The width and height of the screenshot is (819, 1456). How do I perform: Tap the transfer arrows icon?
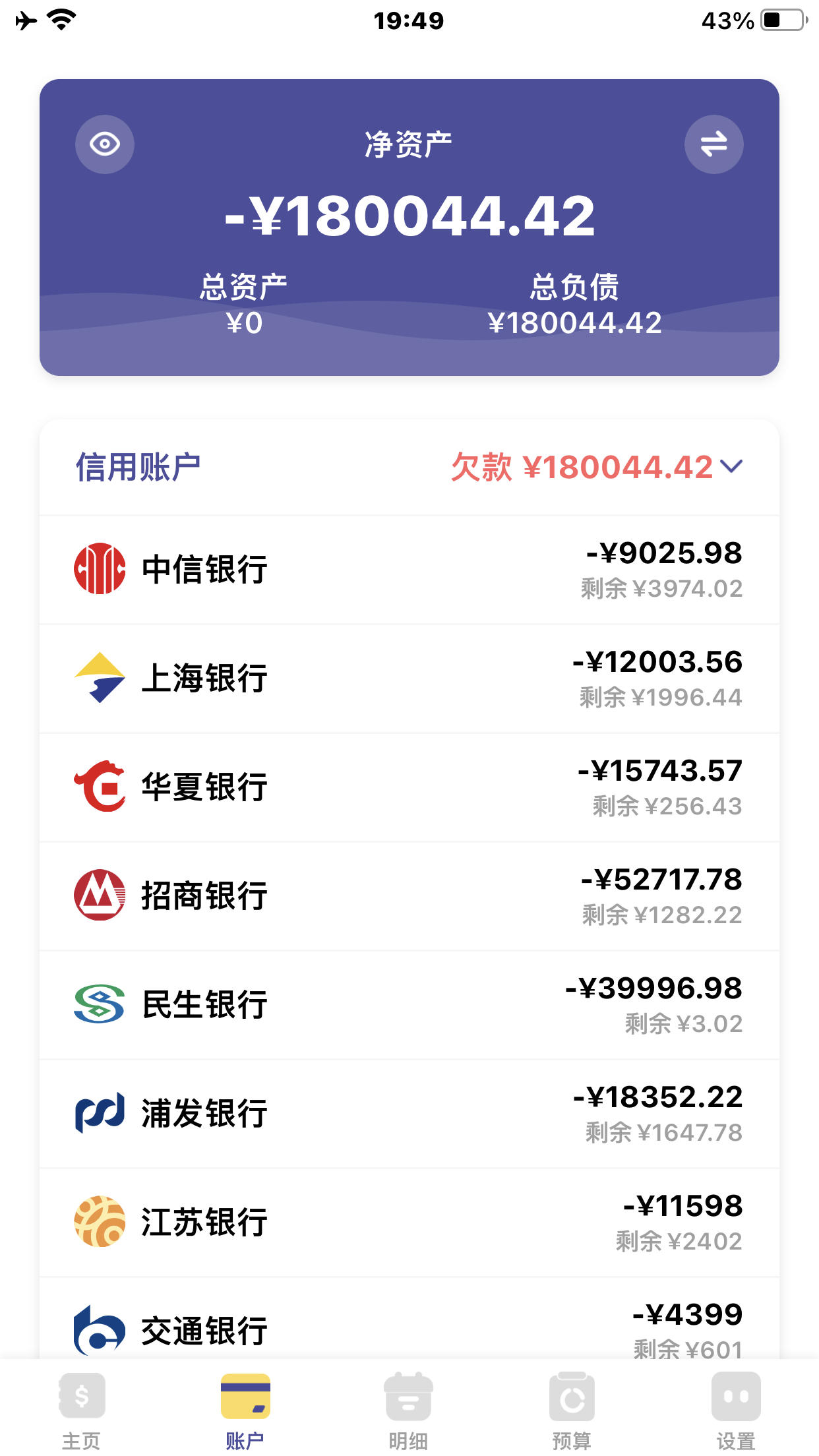(713, 144)
